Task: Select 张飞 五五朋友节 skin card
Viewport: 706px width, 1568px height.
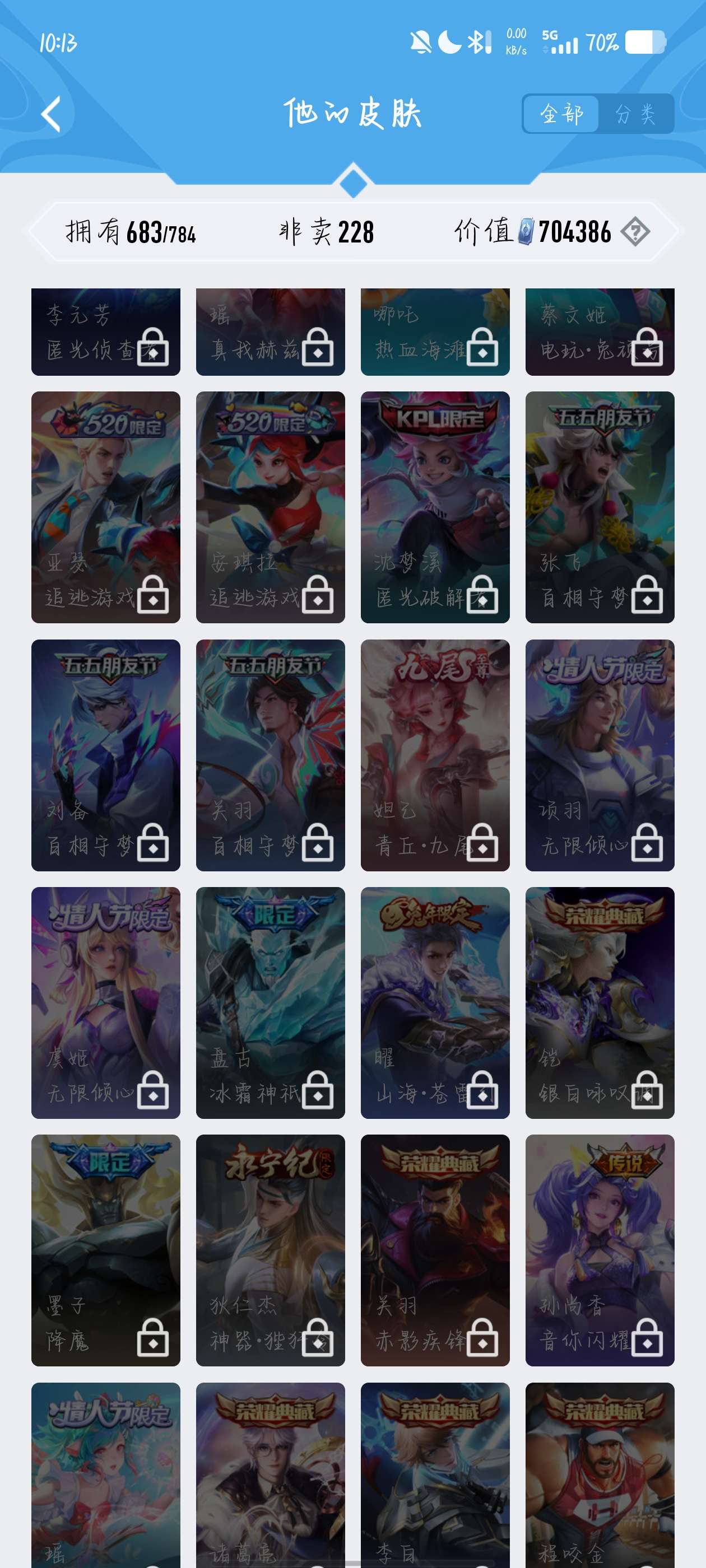Action: (x=600, y=506)
